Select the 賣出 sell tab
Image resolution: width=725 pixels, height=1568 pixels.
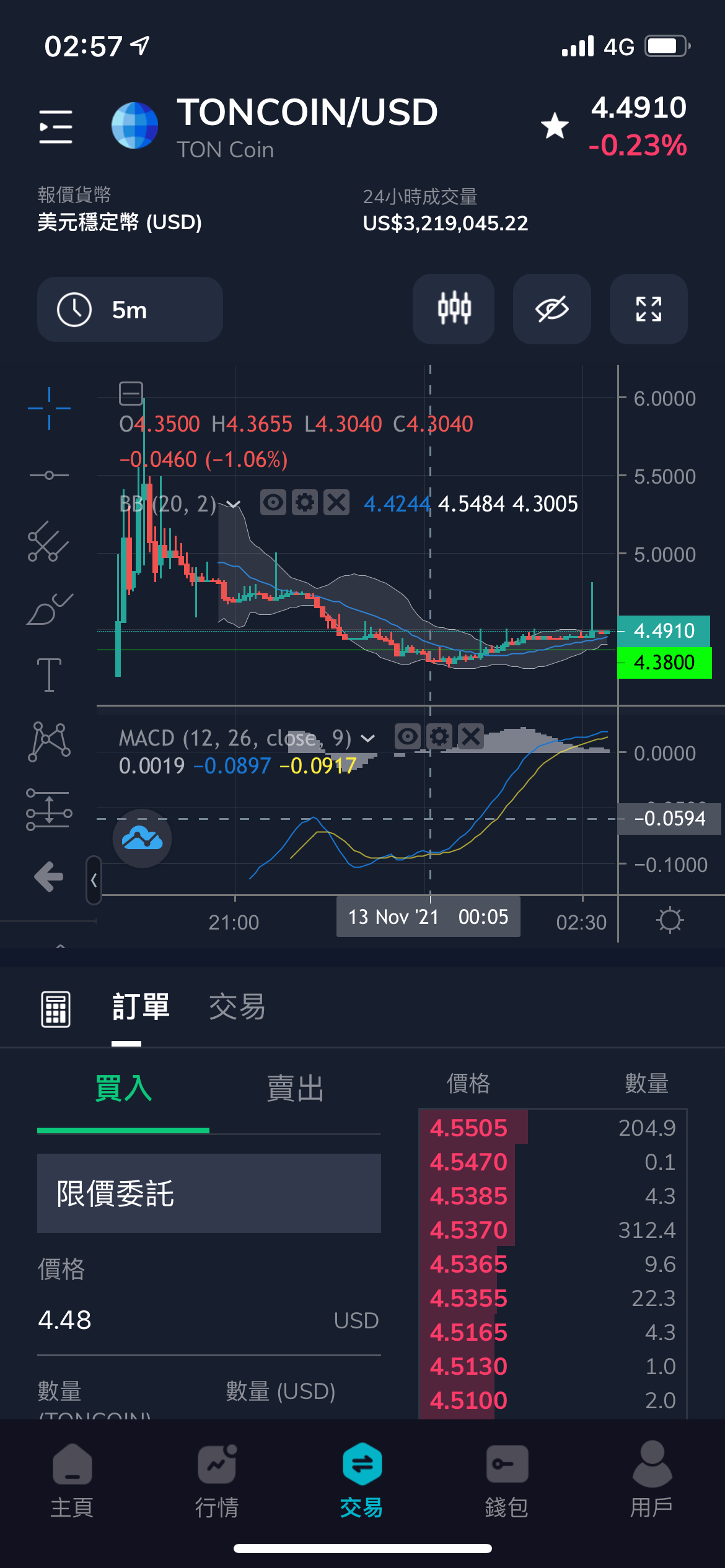coord(295,1089)
